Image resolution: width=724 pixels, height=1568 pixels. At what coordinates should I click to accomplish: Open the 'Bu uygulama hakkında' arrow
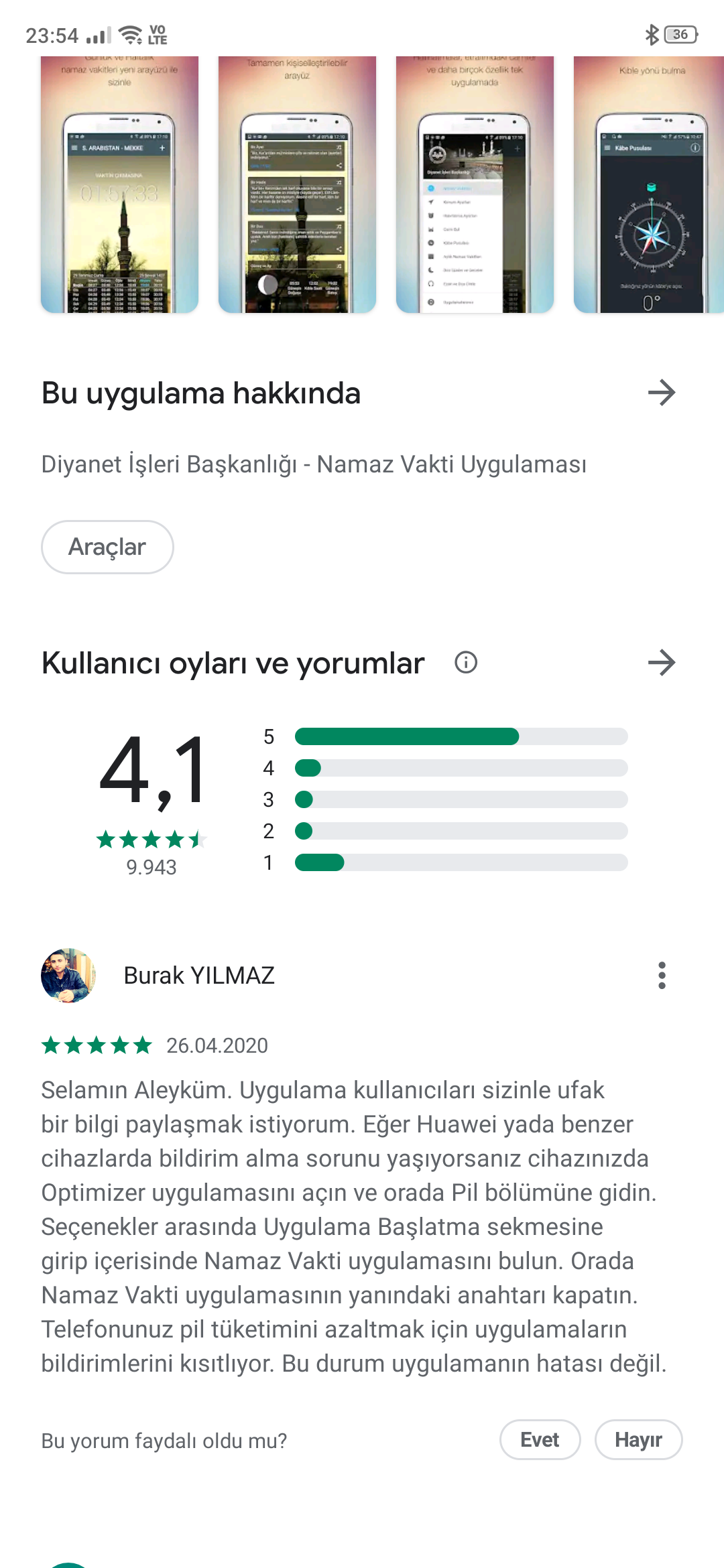tap(662, 393)
